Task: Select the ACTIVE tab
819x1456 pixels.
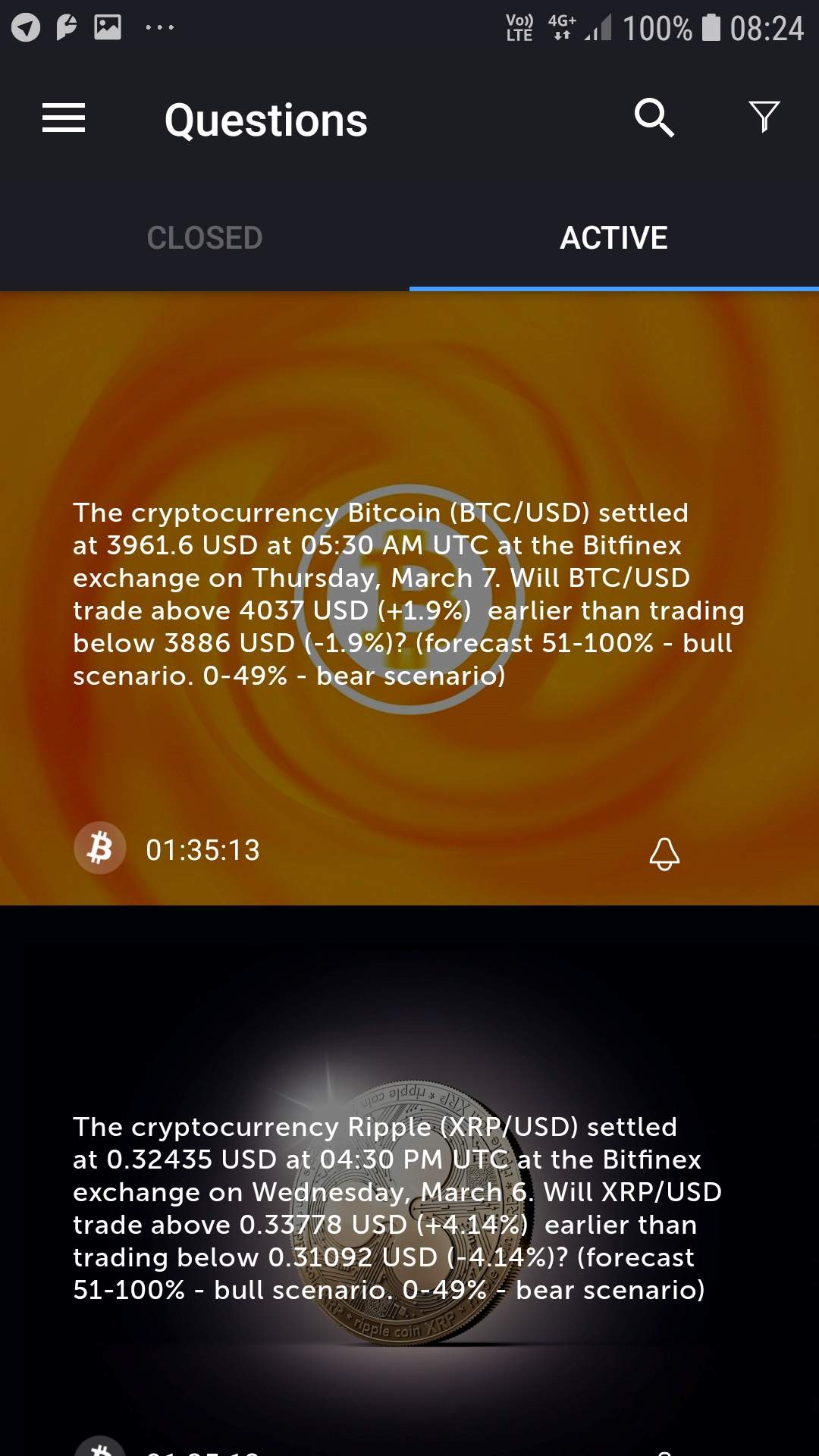Action: point(614,237)
